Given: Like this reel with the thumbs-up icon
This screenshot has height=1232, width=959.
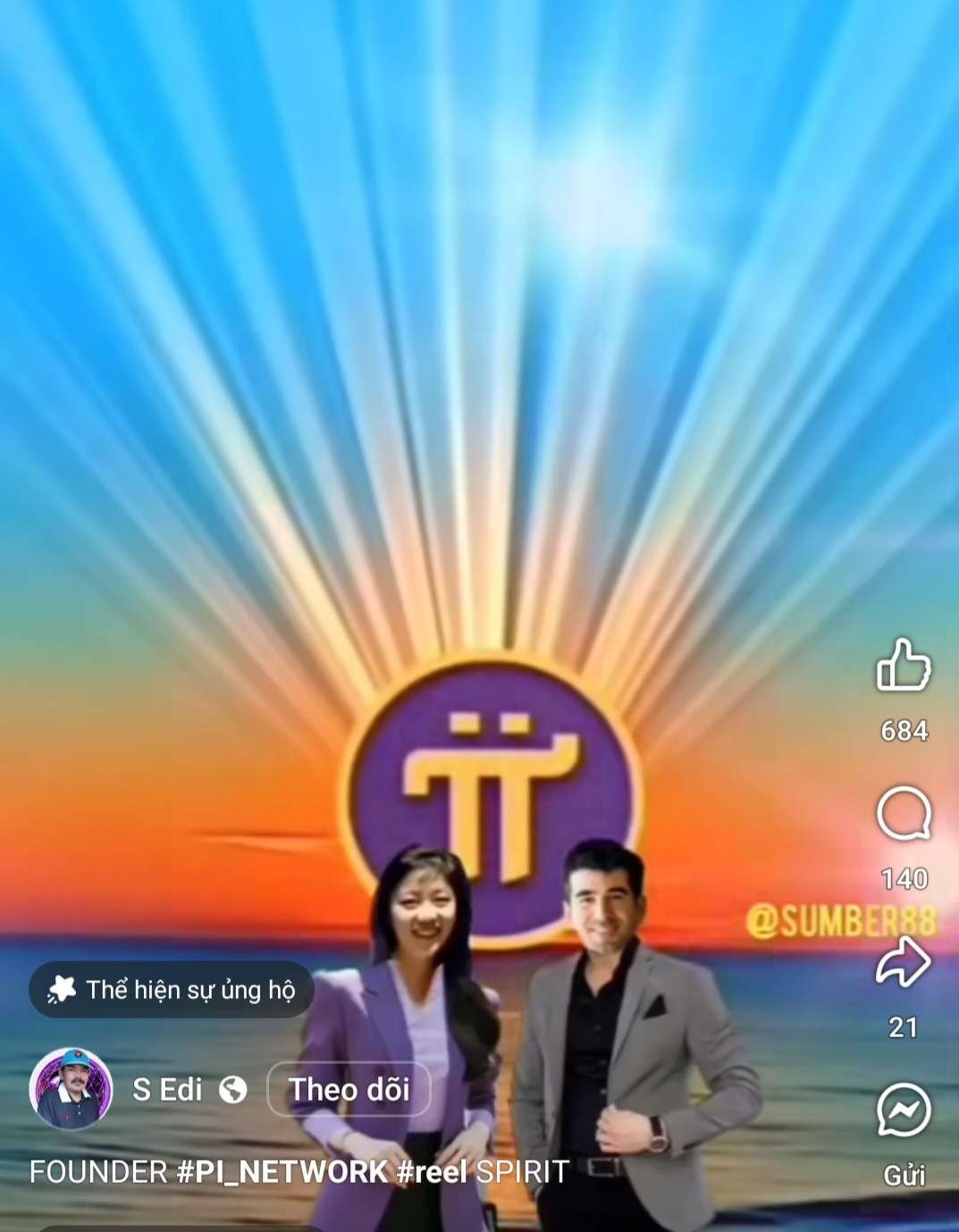Looking at the screenshot, I should [x=903, y=666].
